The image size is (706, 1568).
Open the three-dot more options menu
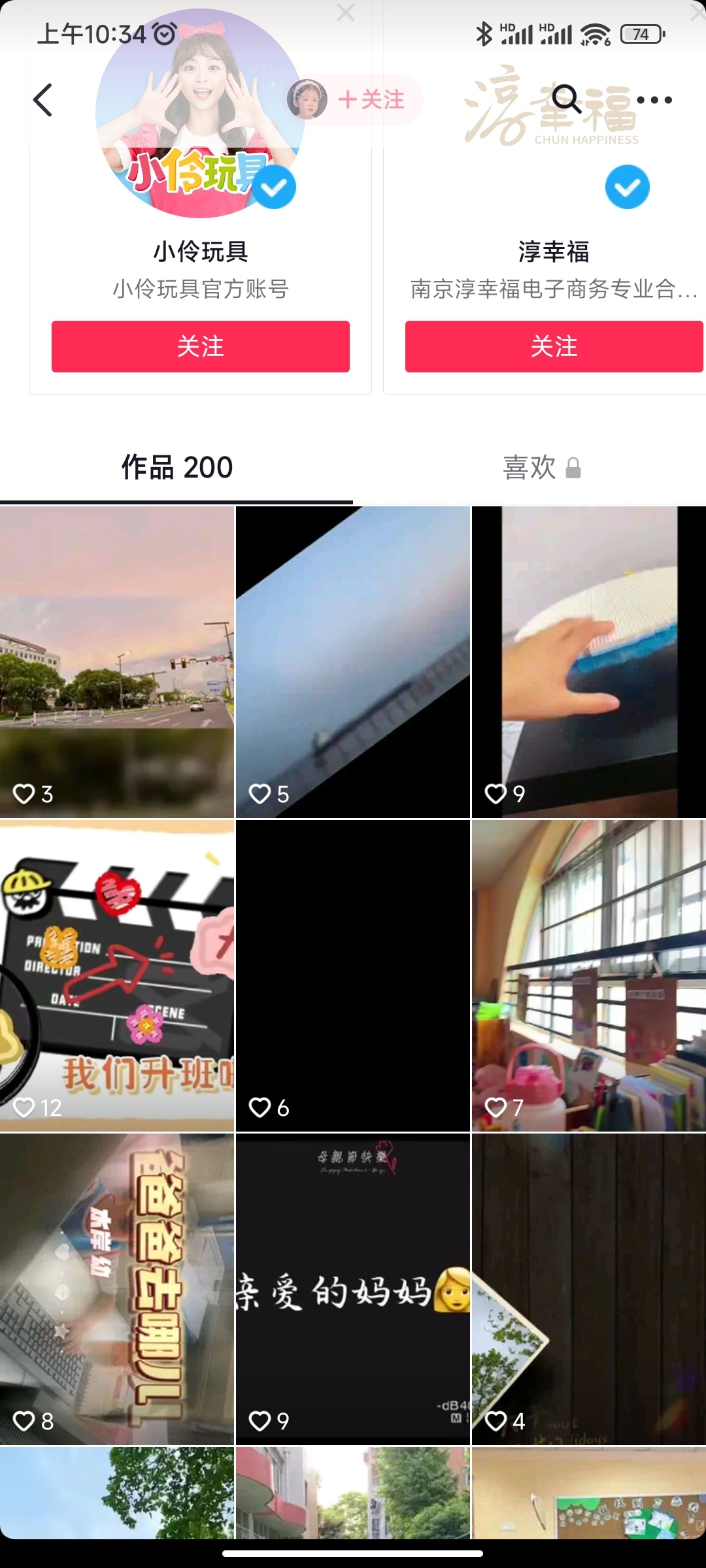pyautogui.click(x=654, y=100)
